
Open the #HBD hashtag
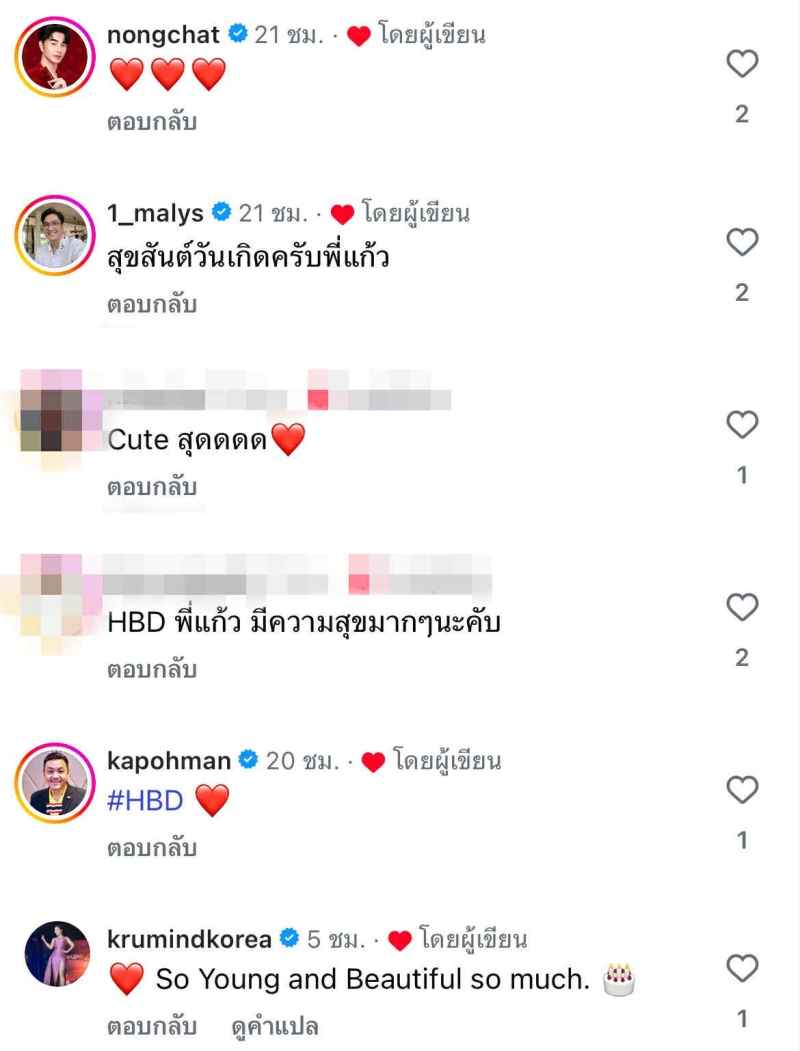146,800
